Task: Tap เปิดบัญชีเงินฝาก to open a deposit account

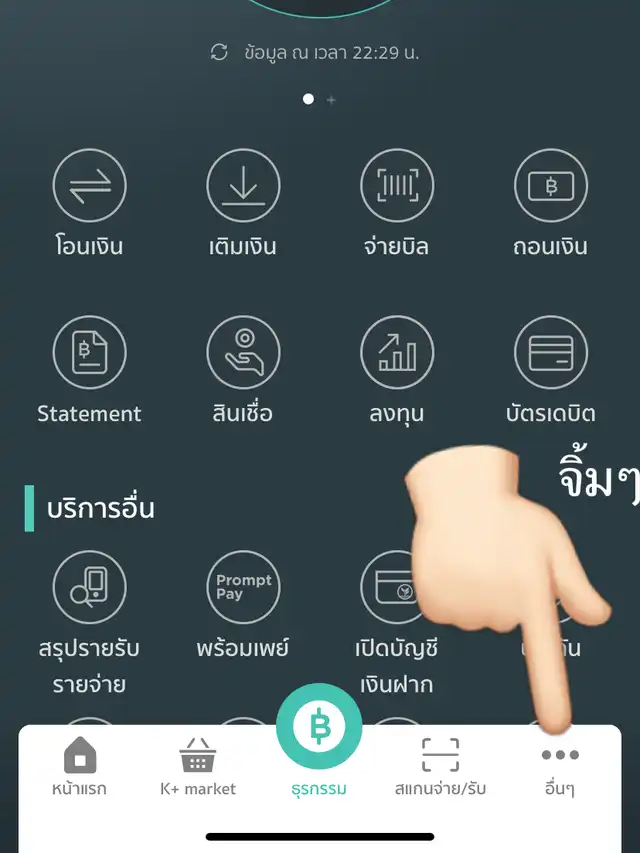Action: 395,590
